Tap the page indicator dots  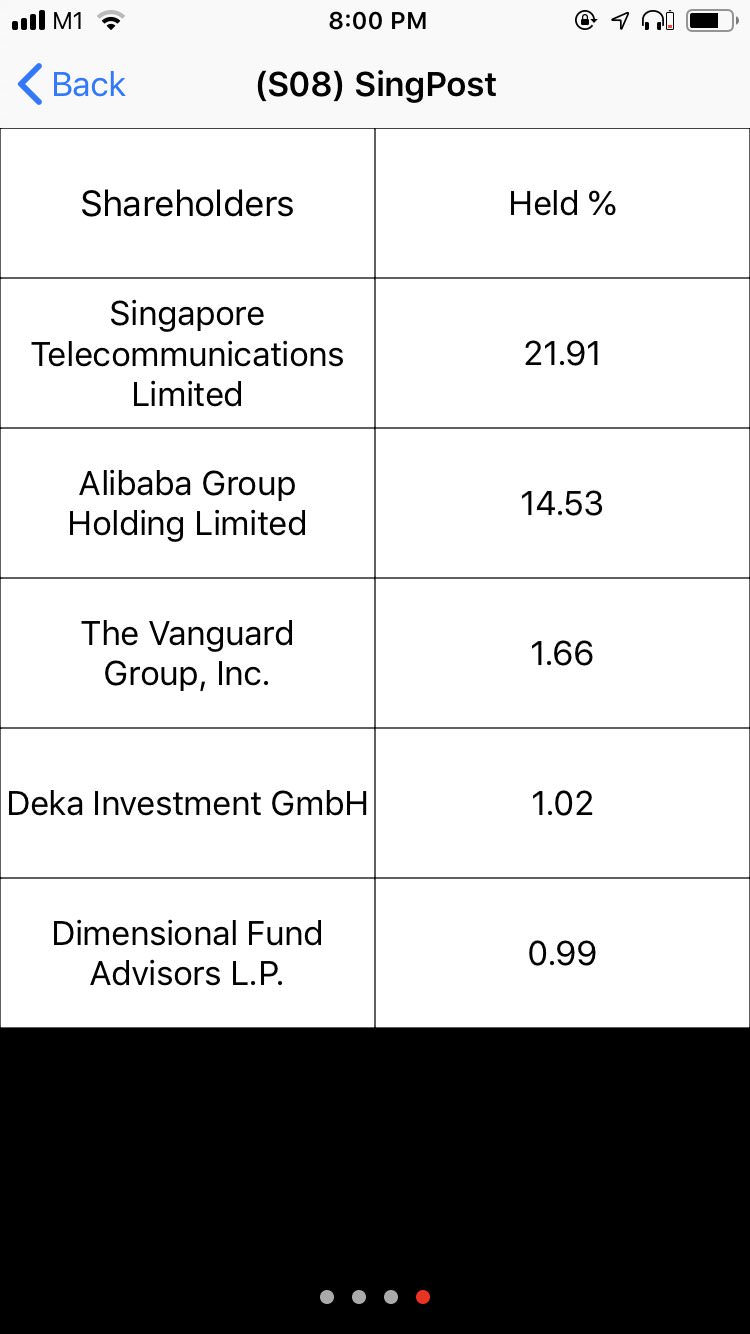tap(375, 1297)
